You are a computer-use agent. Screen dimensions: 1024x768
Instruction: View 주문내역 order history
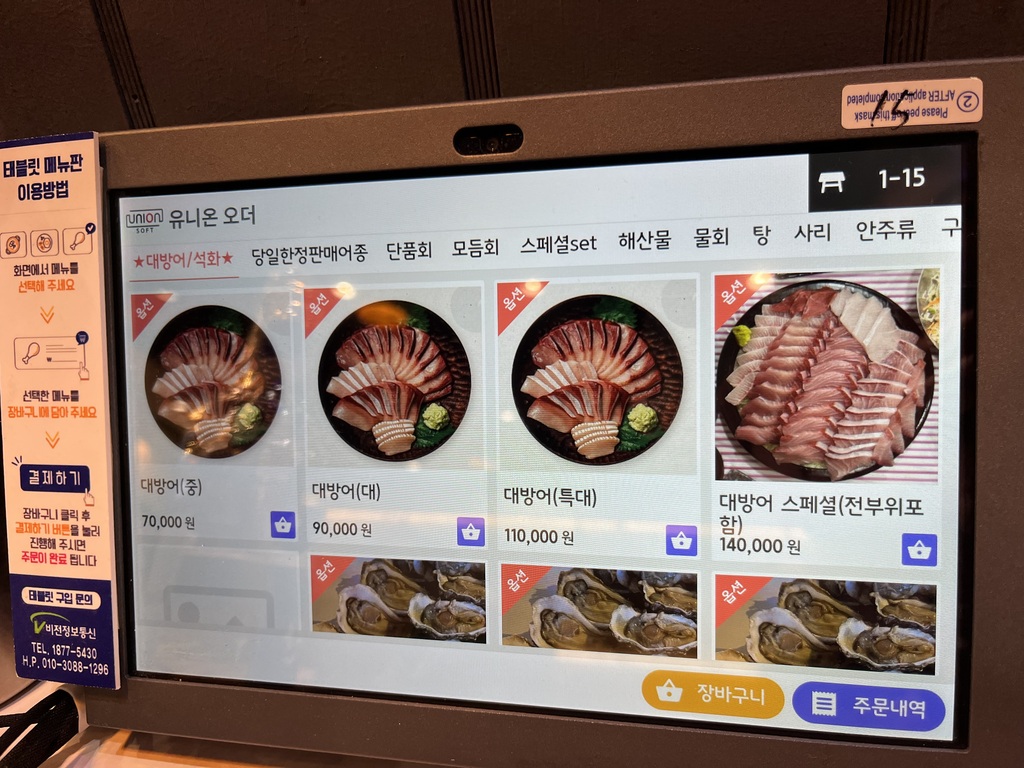868,708
